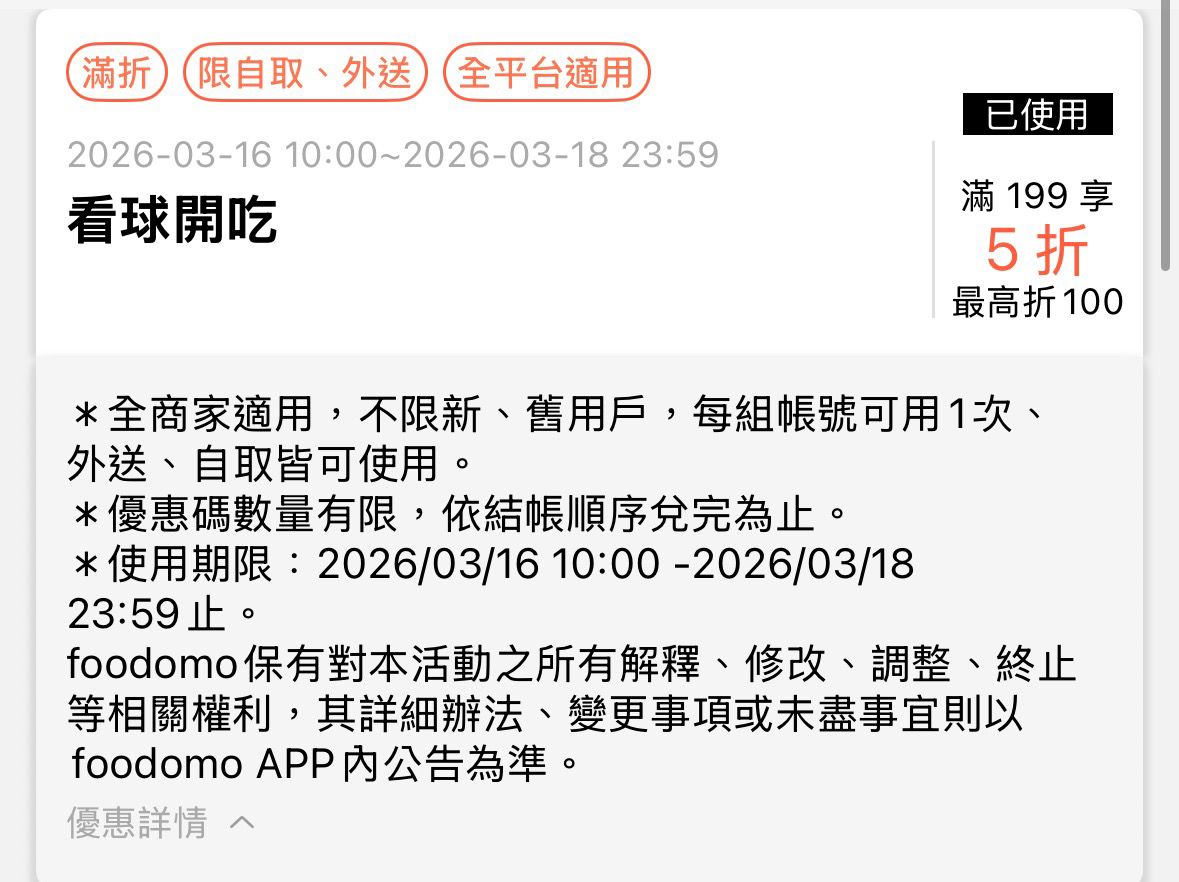This screenshot has height=882, width=1179.
Task: Collapse the 優惠詳情 coupon details section
Action: [x=161, y=823]
